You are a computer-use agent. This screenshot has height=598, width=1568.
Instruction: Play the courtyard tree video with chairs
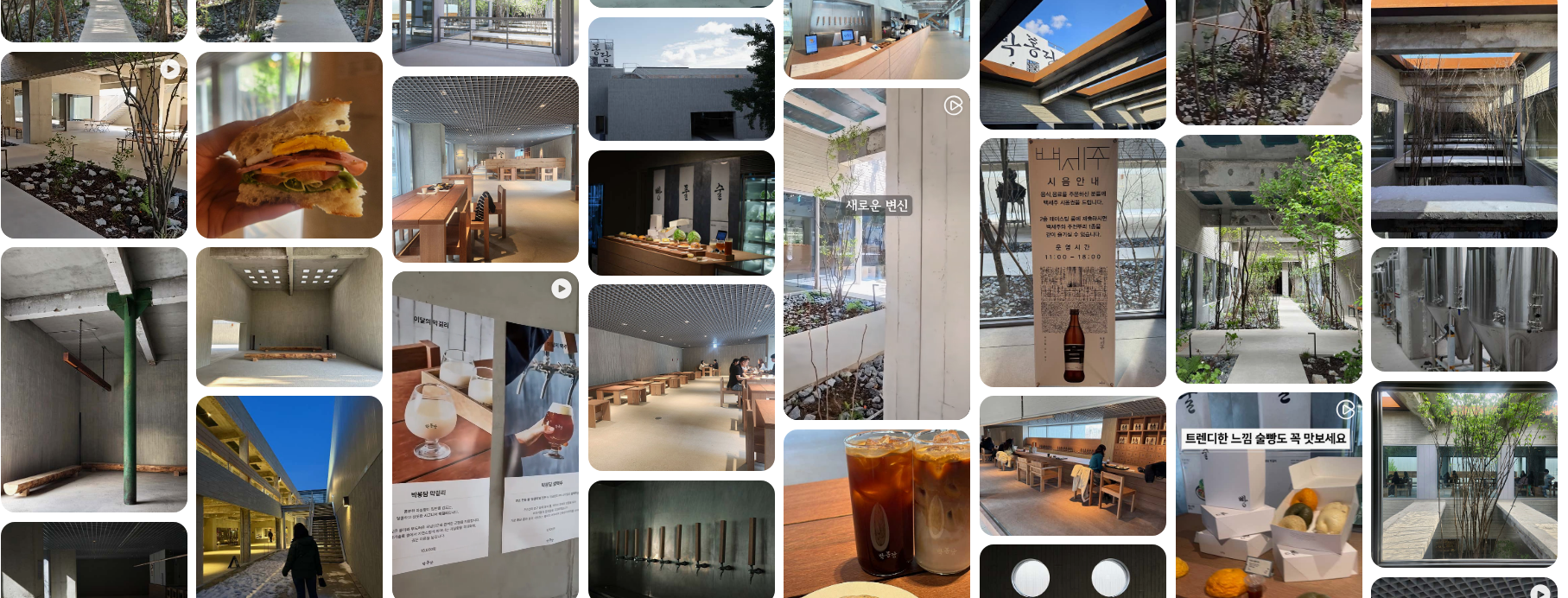click(x=93, y=145)
